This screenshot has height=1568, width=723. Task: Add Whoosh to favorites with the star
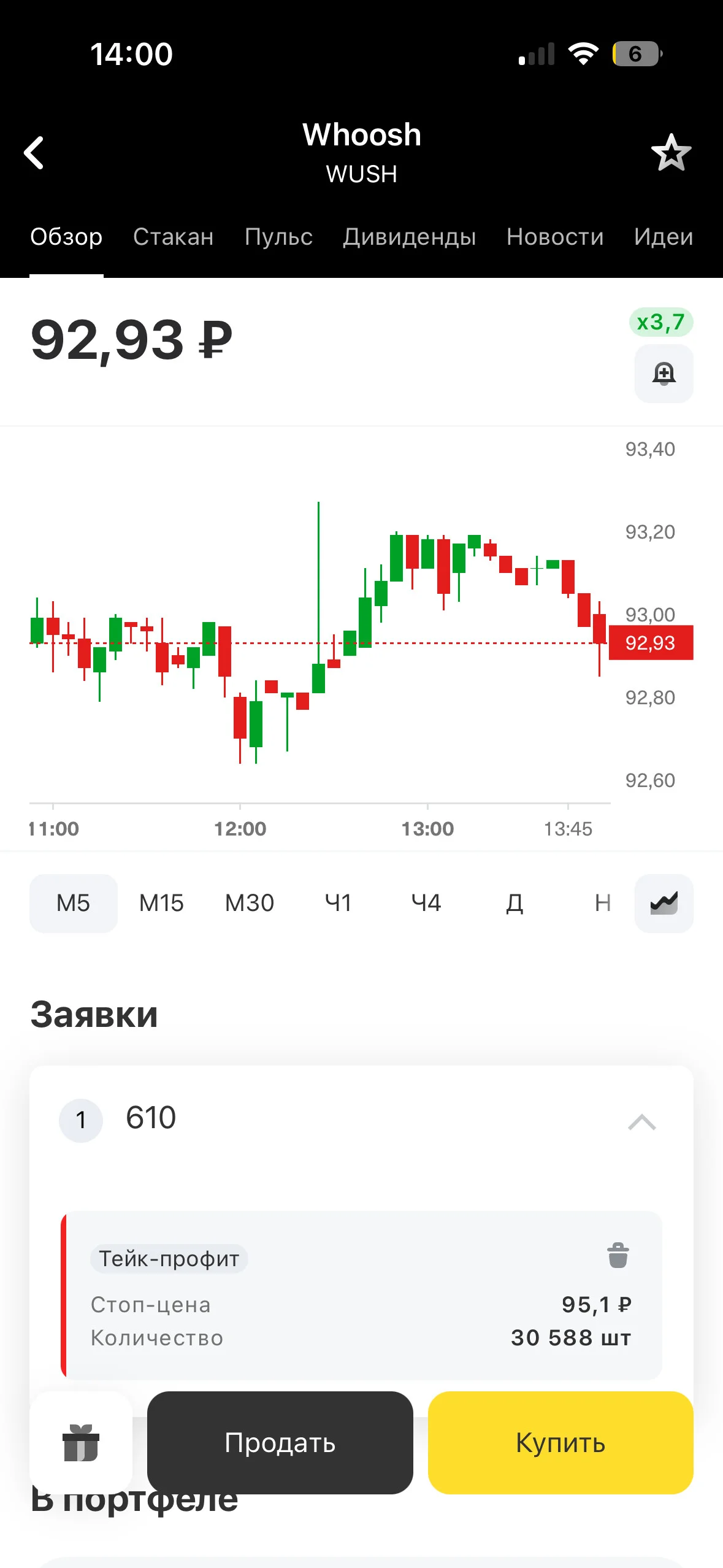(671, 152)
